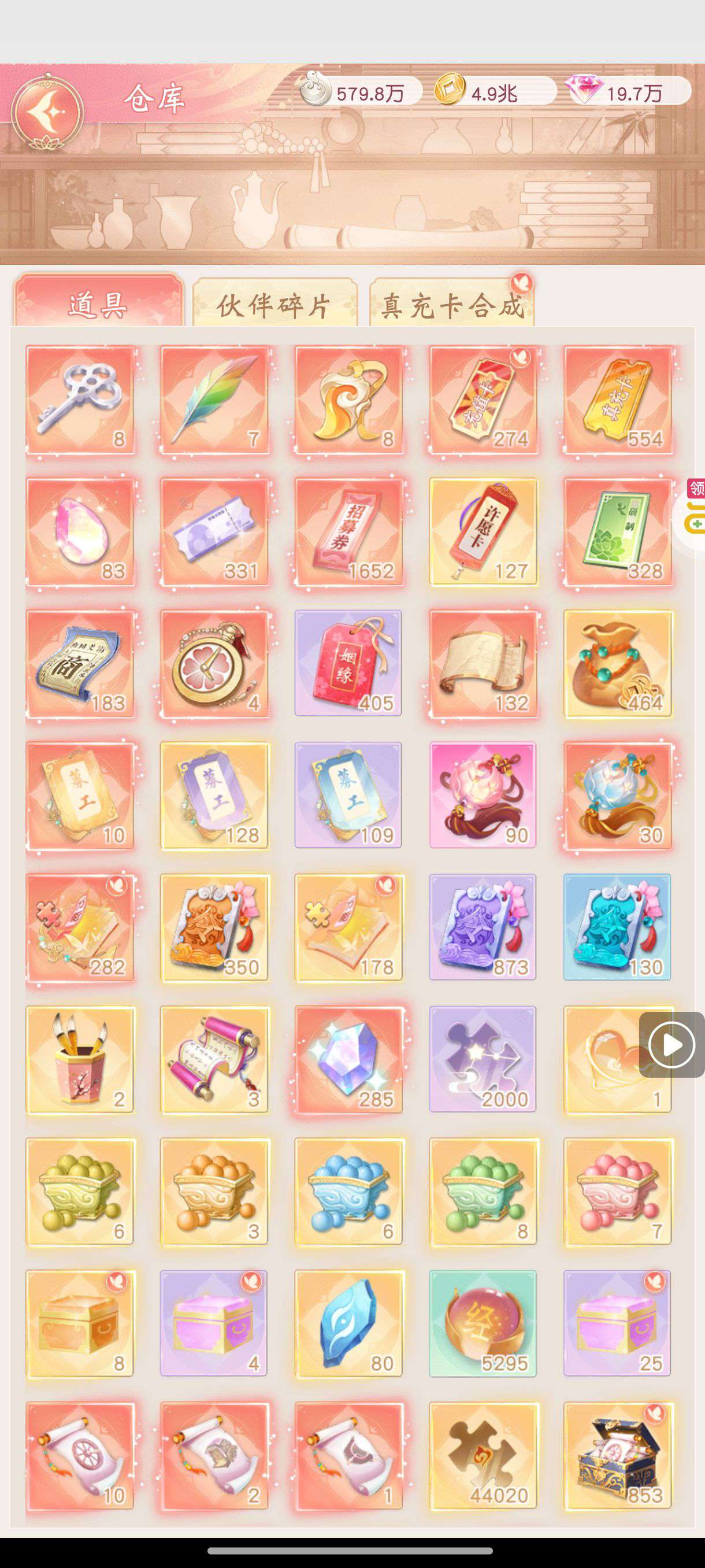Tap the floating play video button
Viewport: 705px width, 1568px height.
(671, 1045)
